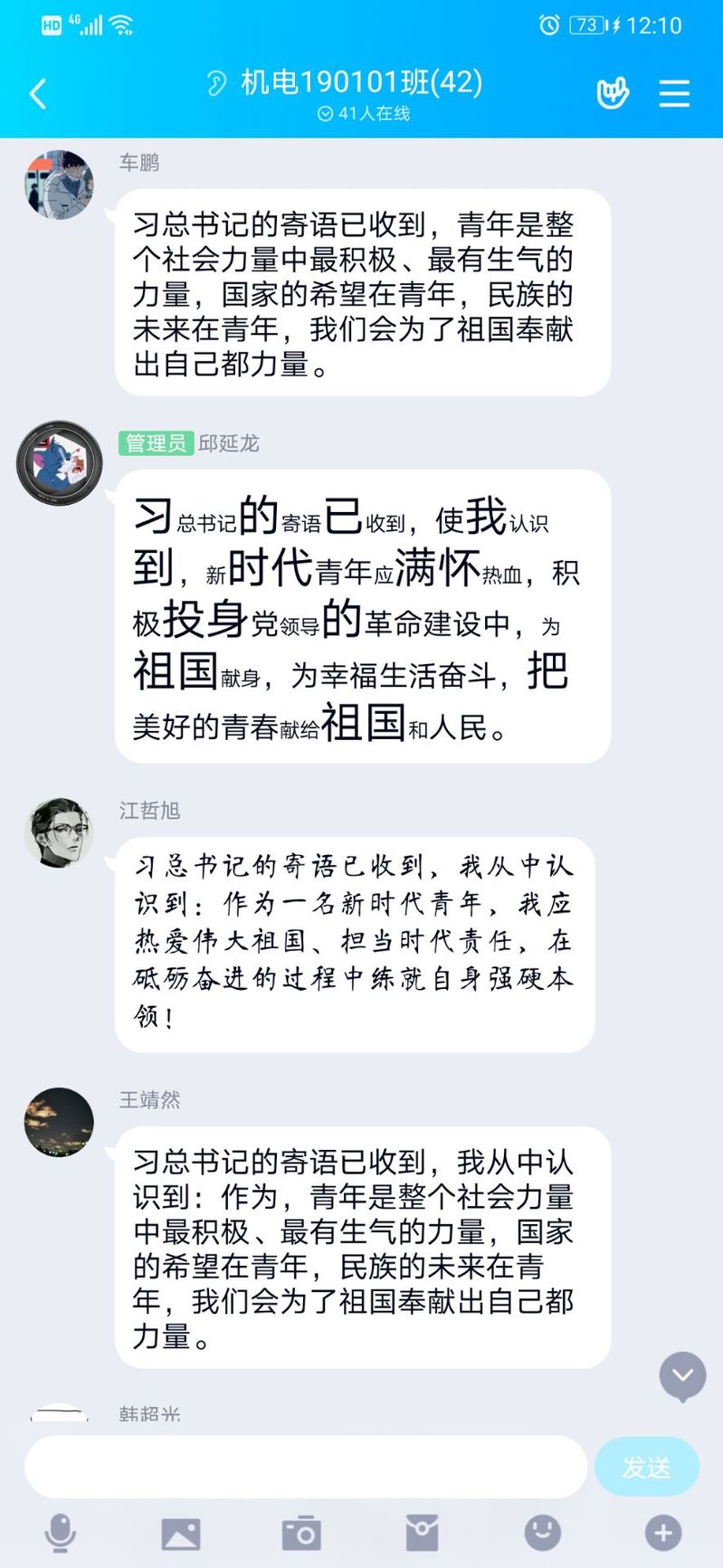
Task: Open the red packet icon
Action: pyautogui.click(x=422, y=1533)
